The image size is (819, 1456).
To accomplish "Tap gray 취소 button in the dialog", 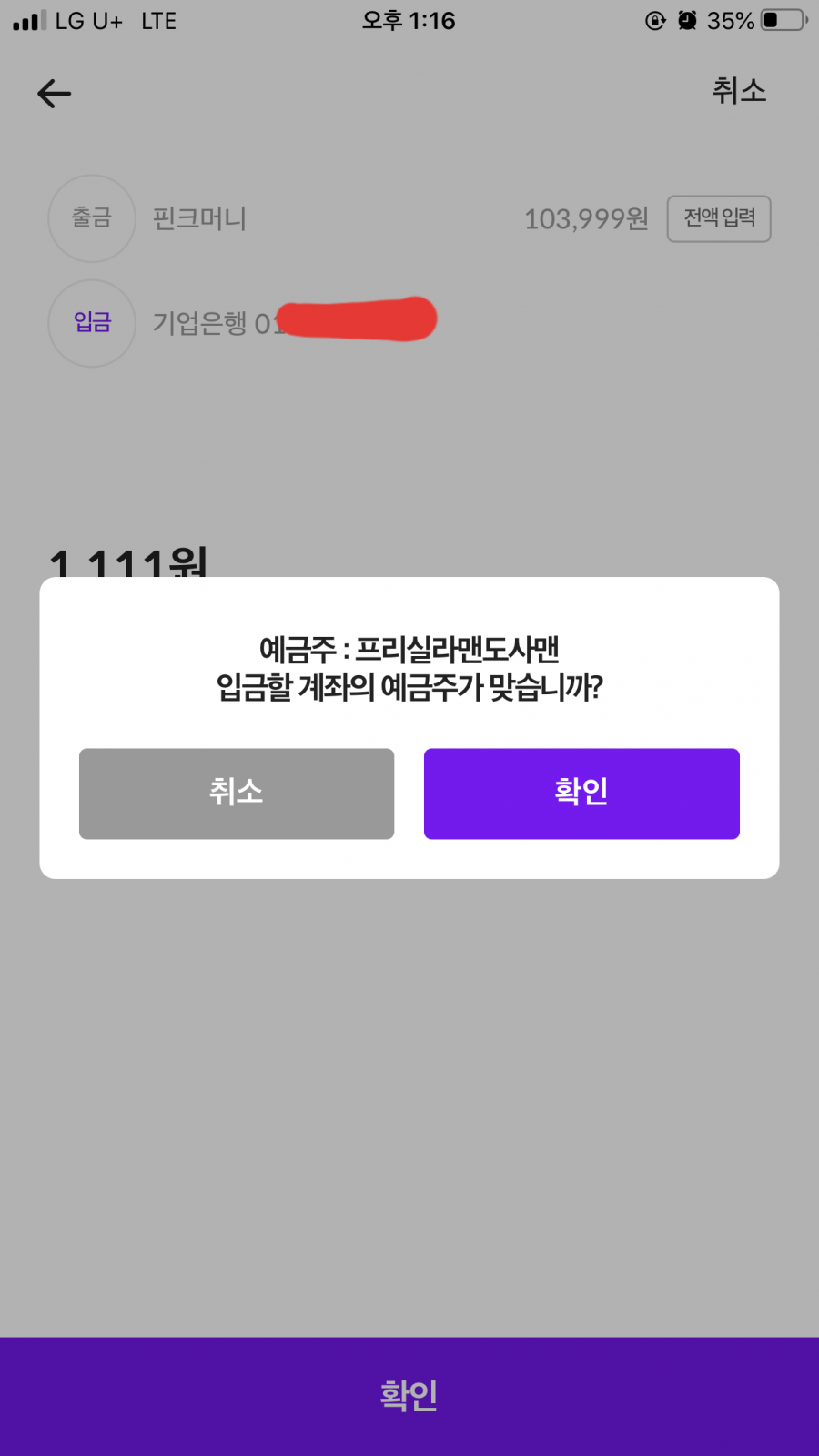I will [237, 793].
